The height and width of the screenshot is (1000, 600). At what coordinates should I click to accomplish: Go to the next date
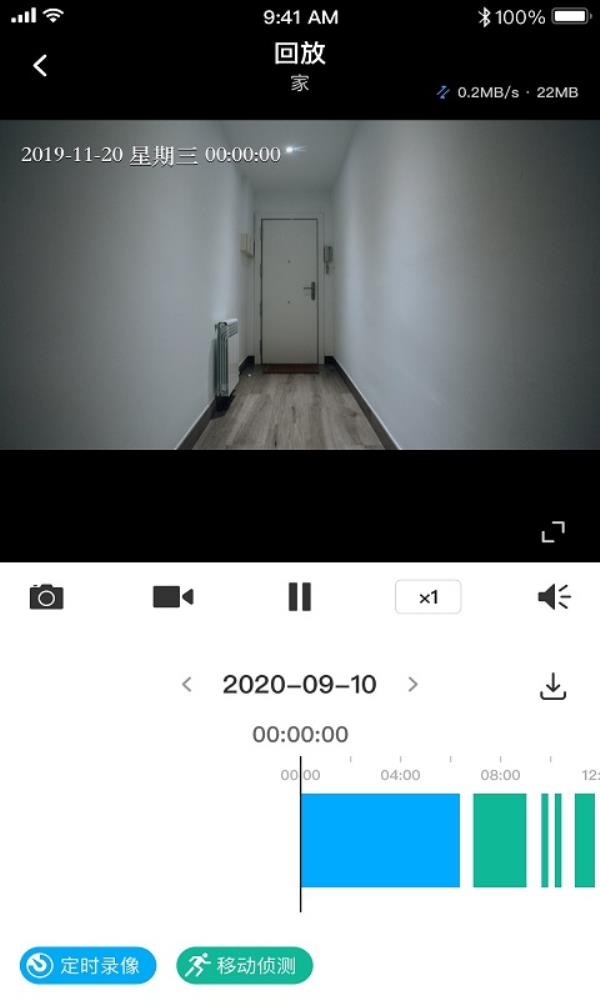click(x=413, y=685)
